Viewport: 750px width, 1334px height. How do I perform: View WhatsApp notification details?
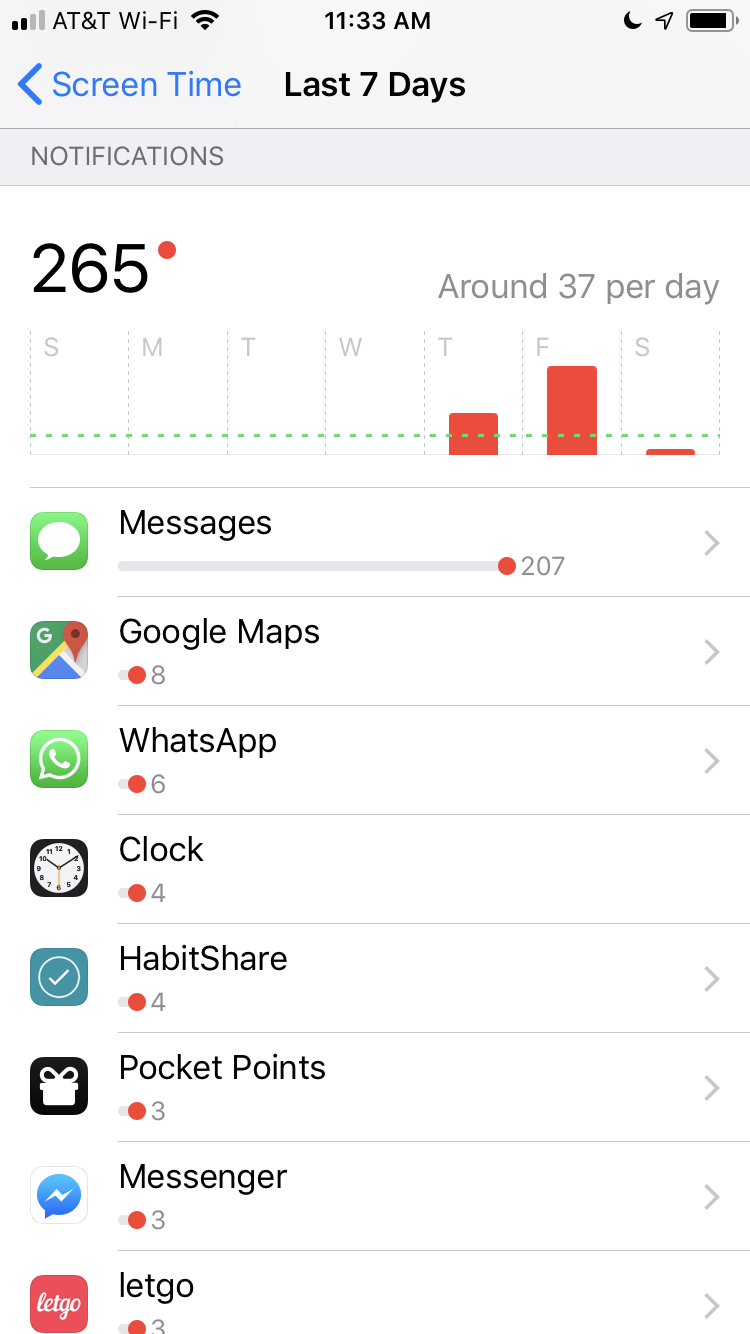[x=375, y=761]
